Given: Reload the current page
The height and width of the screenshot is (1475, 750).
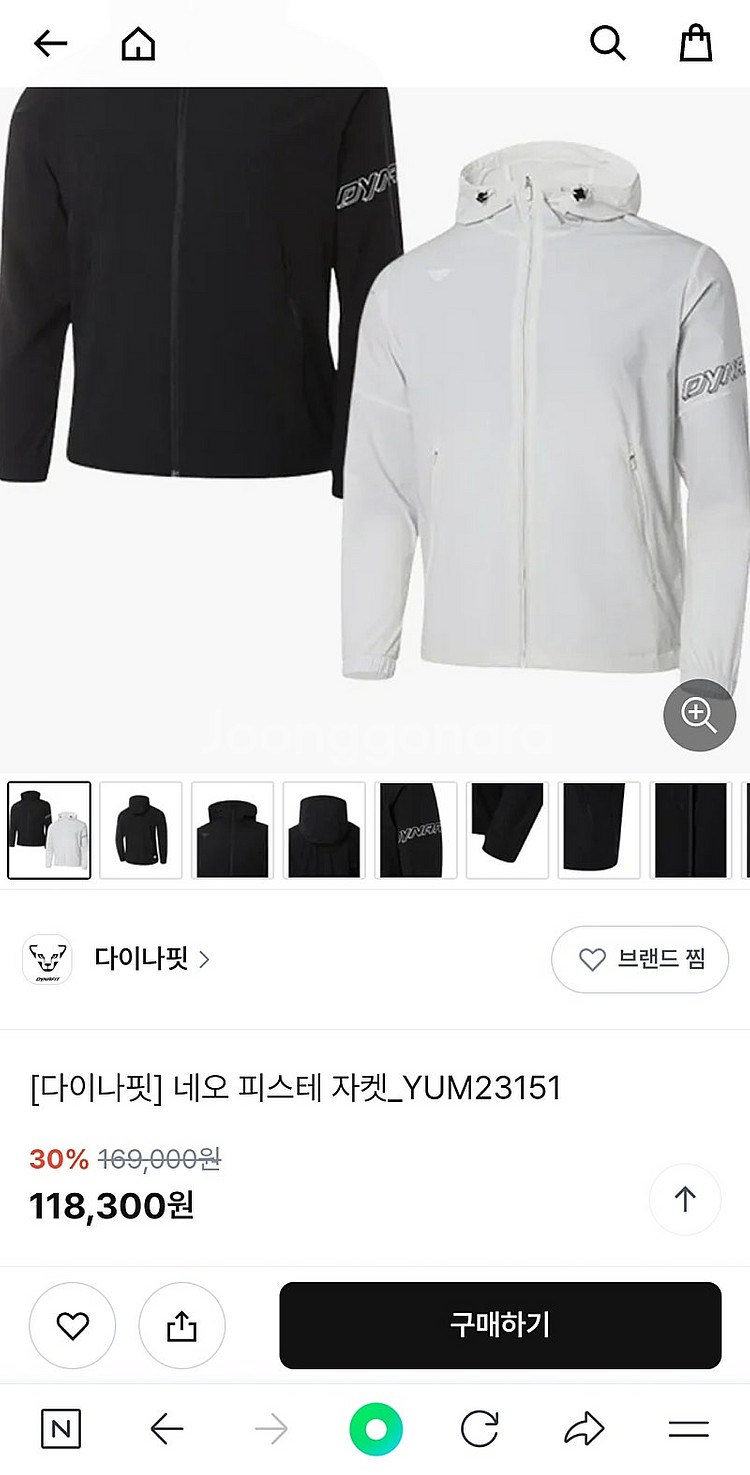Looking at the screenshot, I should (480, 1429).
